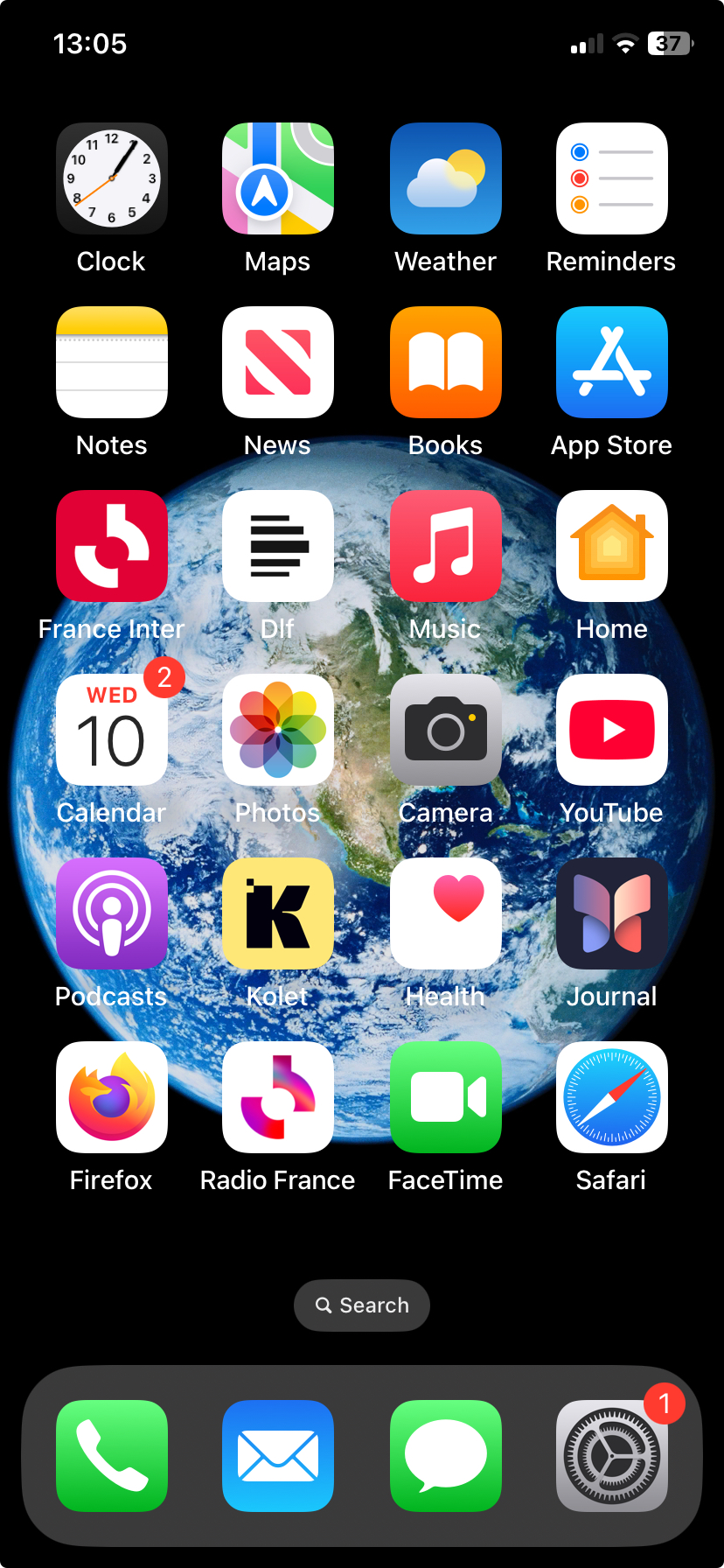Launch Maps
724x1568 pixels.
[x=278, y=178]
